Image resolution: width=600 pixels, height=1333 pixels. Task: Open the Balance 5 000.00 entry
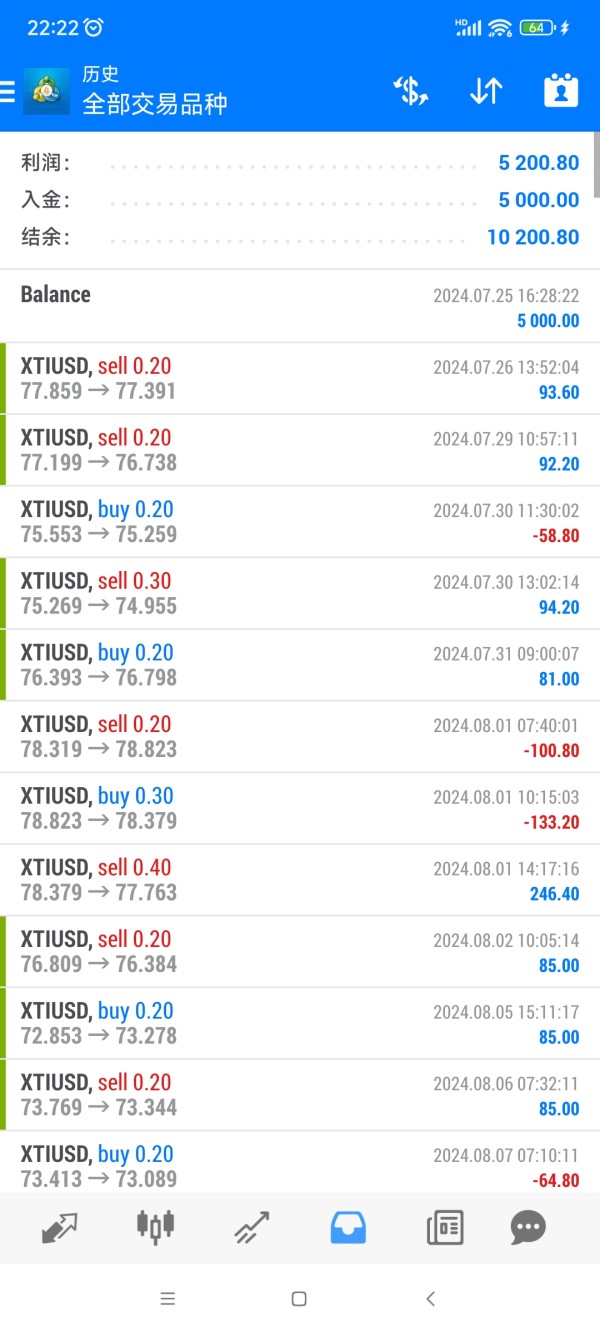(x=300, y=306)
